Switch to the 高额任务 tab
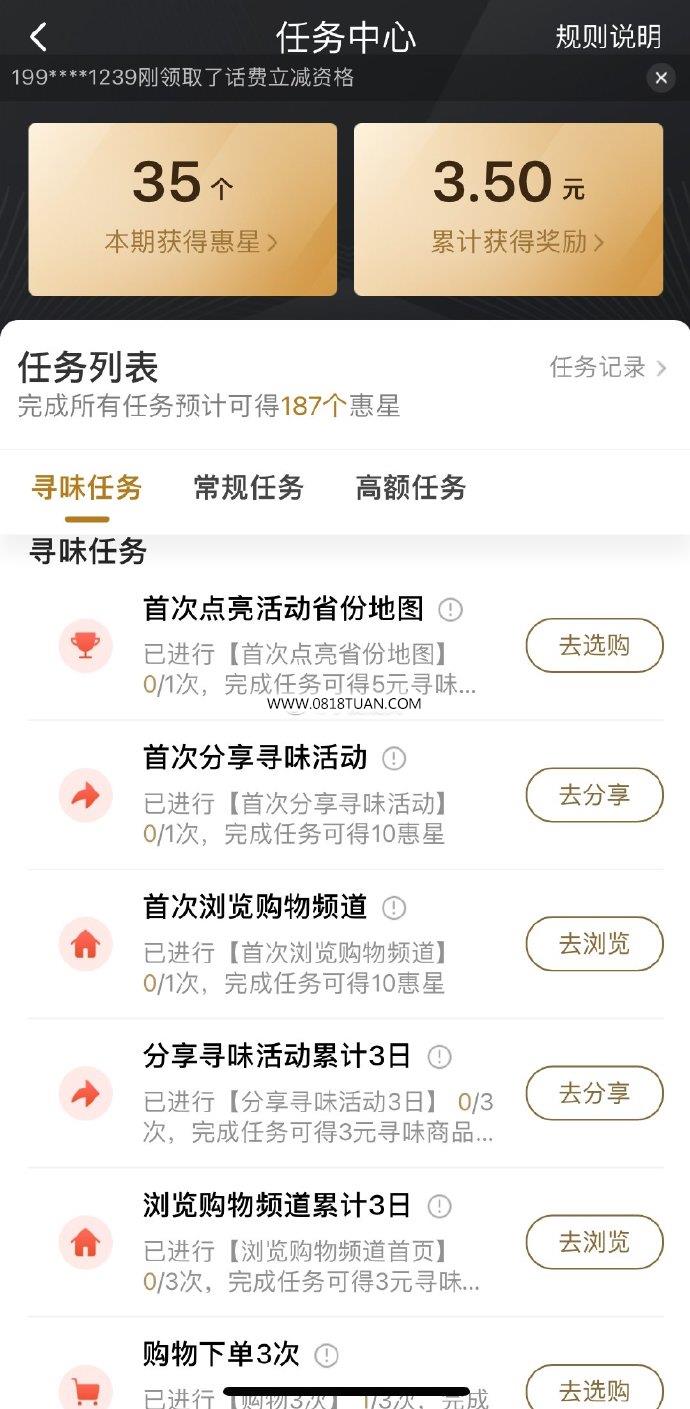The image size is (690, 1409). (x=411, y=488)
